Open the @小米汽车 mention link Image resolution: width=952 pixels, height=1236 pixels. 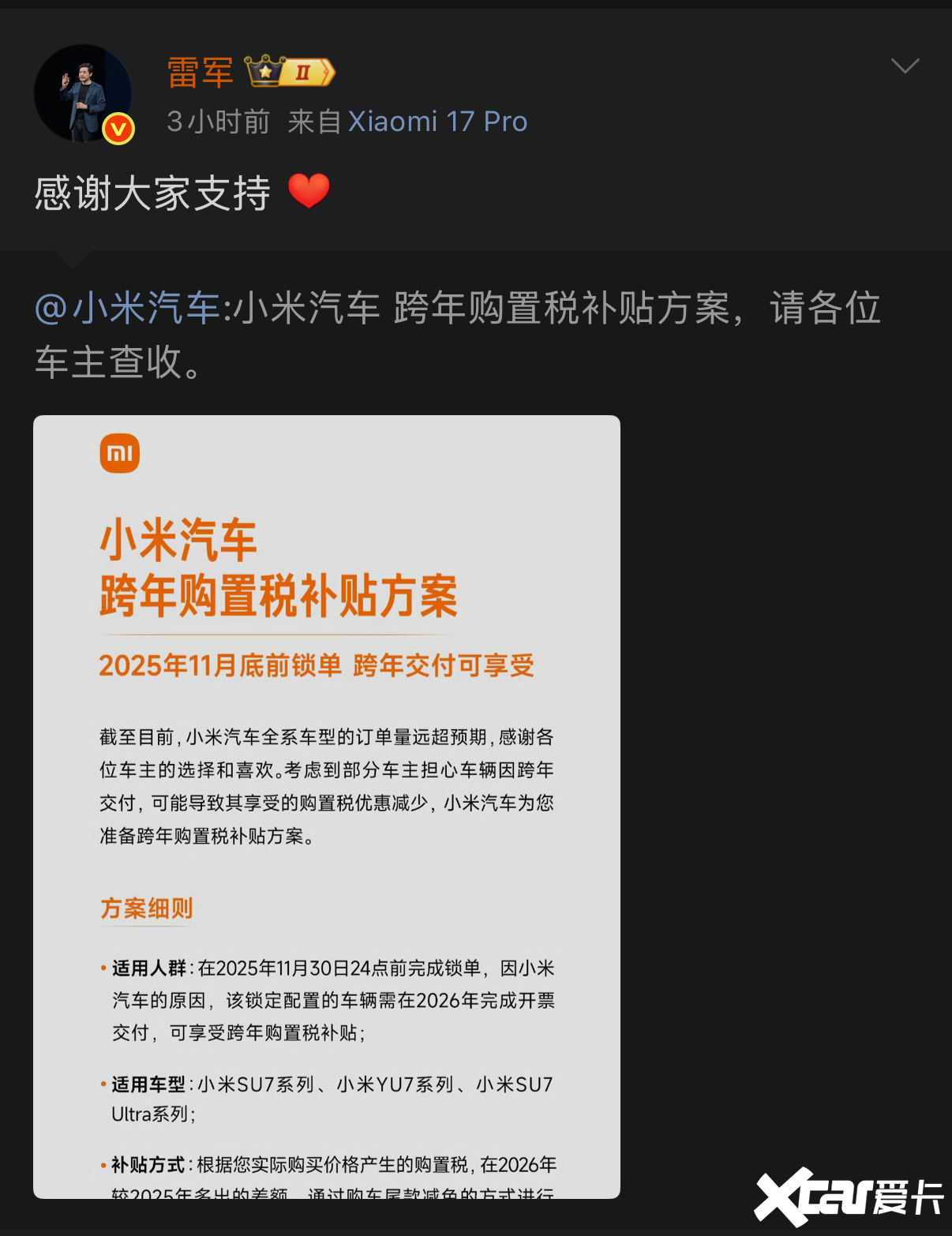(128, 308)
